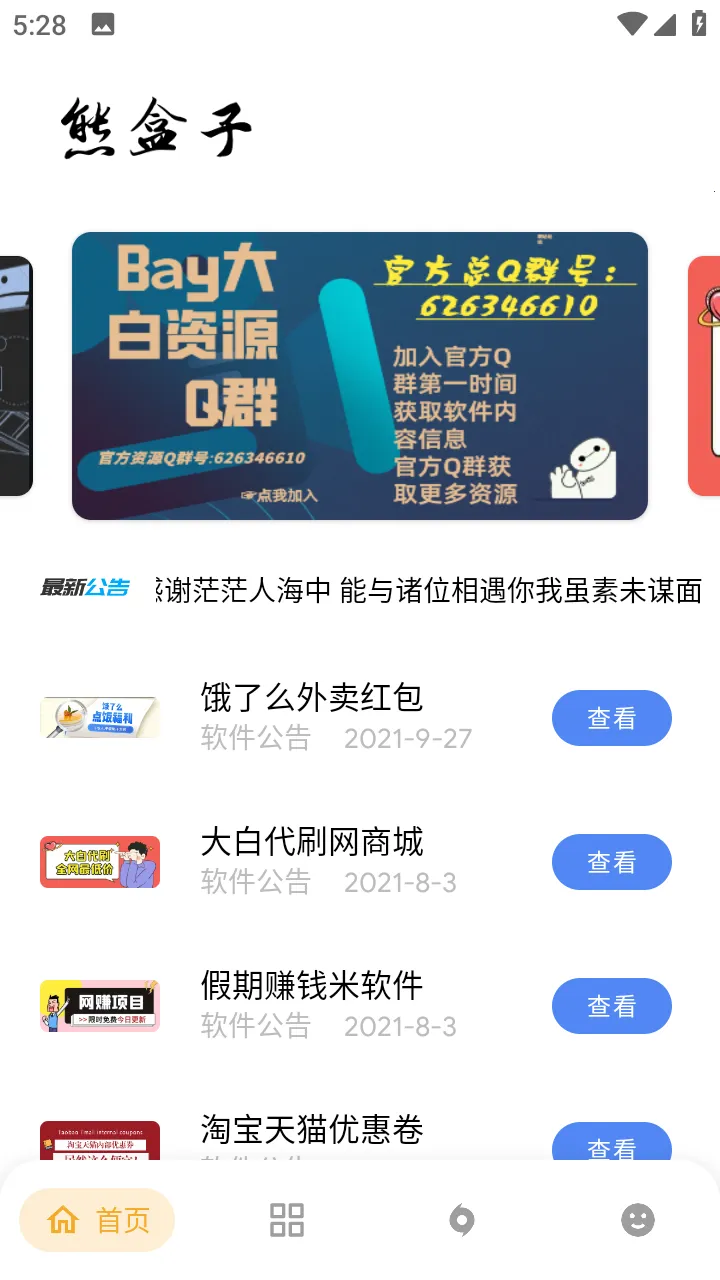Switch to the discover swirl tab

pos(461,1220)
